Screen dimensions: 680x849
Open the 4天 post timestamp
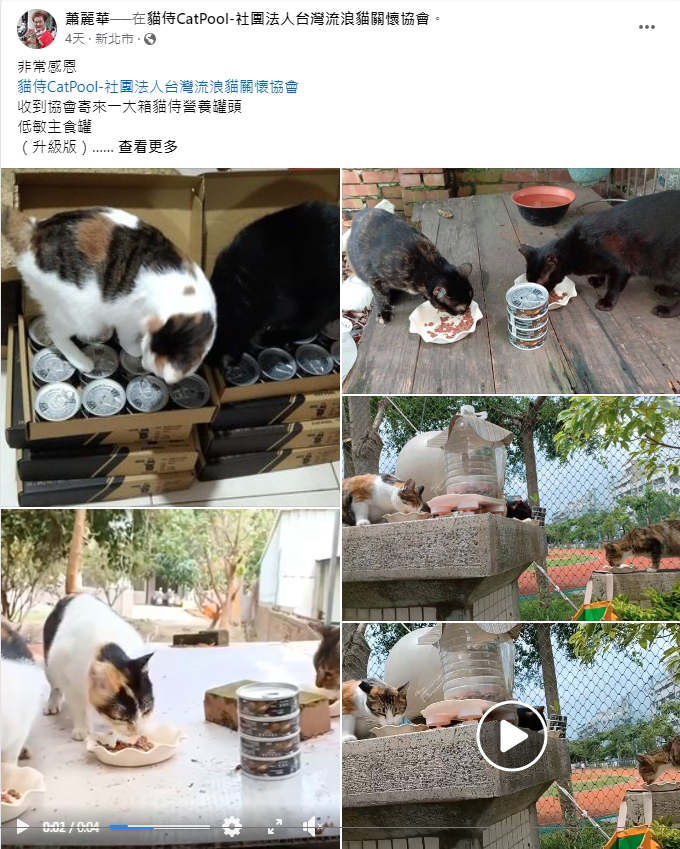click(74, 39)
